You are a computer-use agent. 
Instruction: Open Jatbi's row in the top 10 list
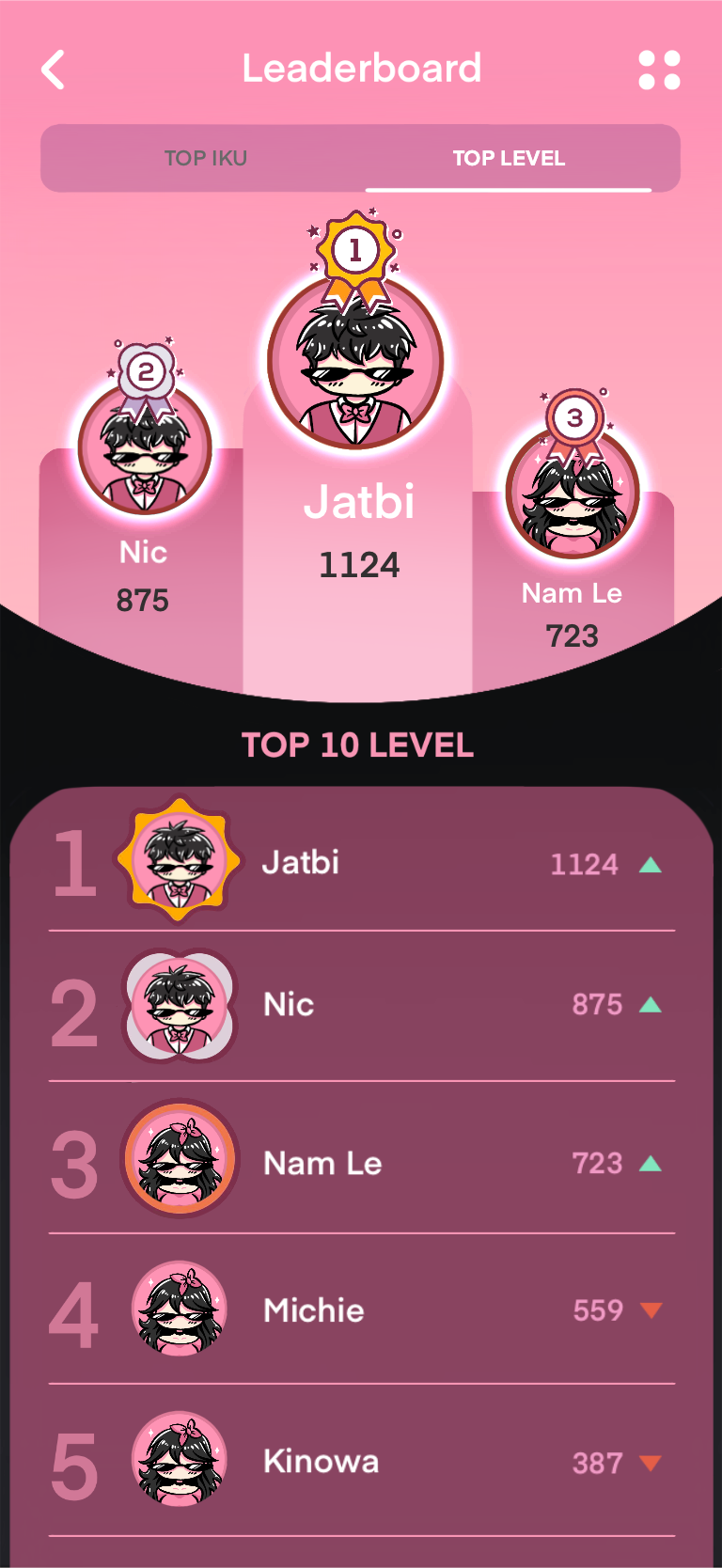pyautogui.click(x=361, y=862)
